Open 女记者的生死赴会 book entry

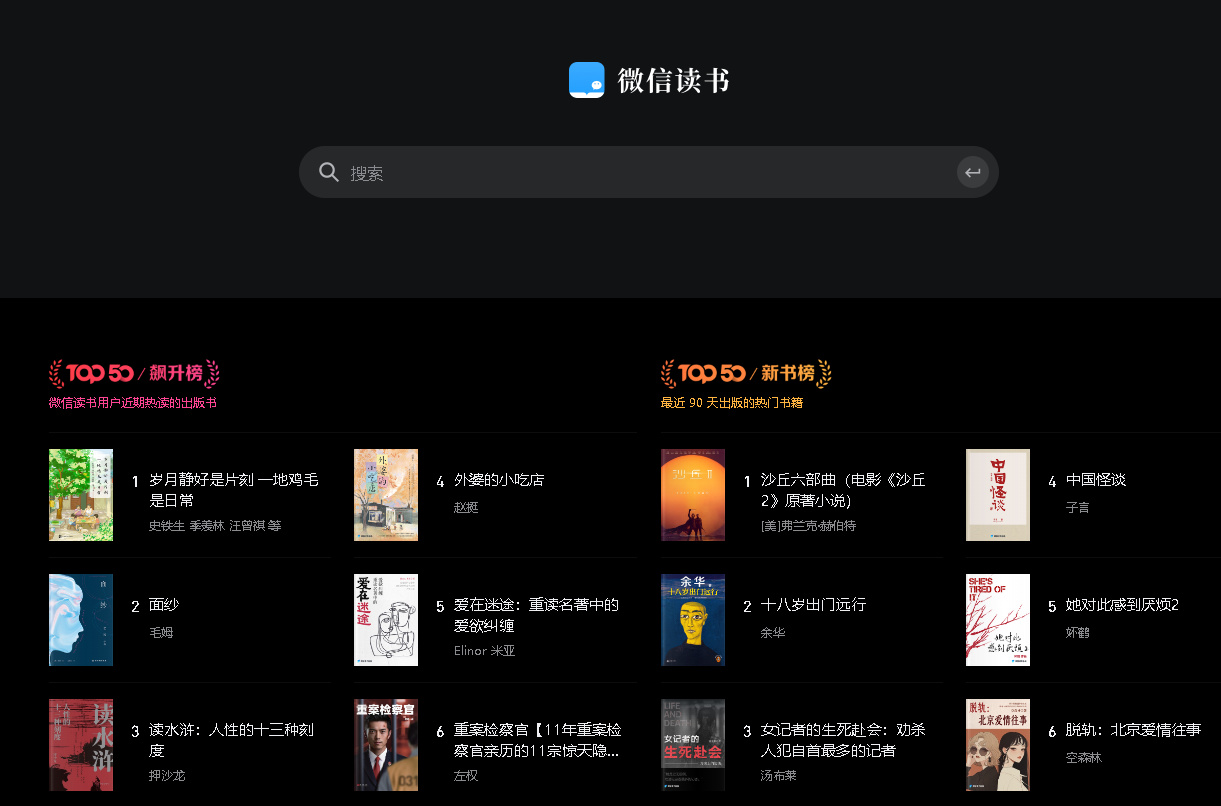802,745
